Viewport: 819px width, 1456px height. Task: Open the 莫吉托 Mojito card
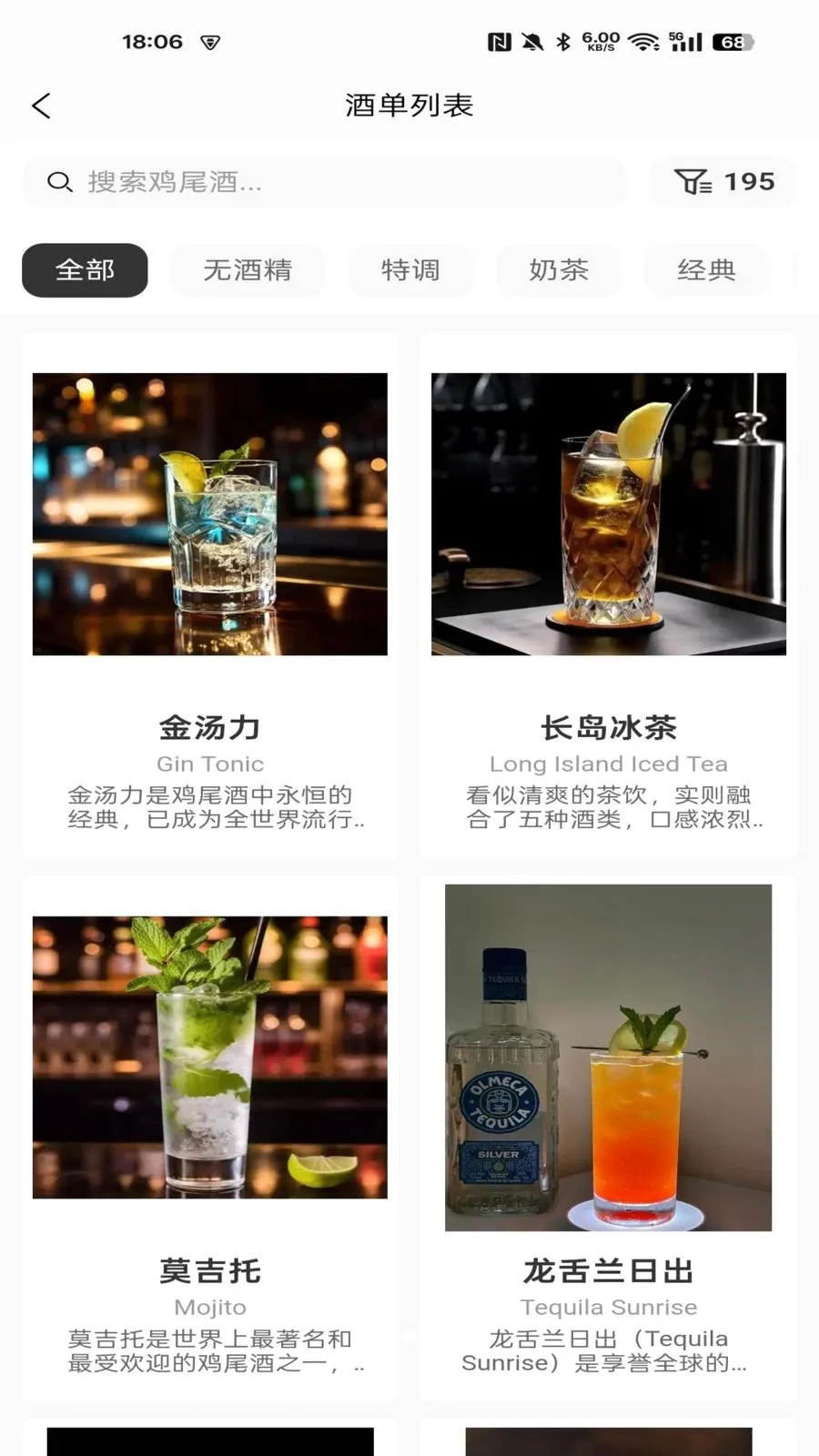[x=210, y=1137]
